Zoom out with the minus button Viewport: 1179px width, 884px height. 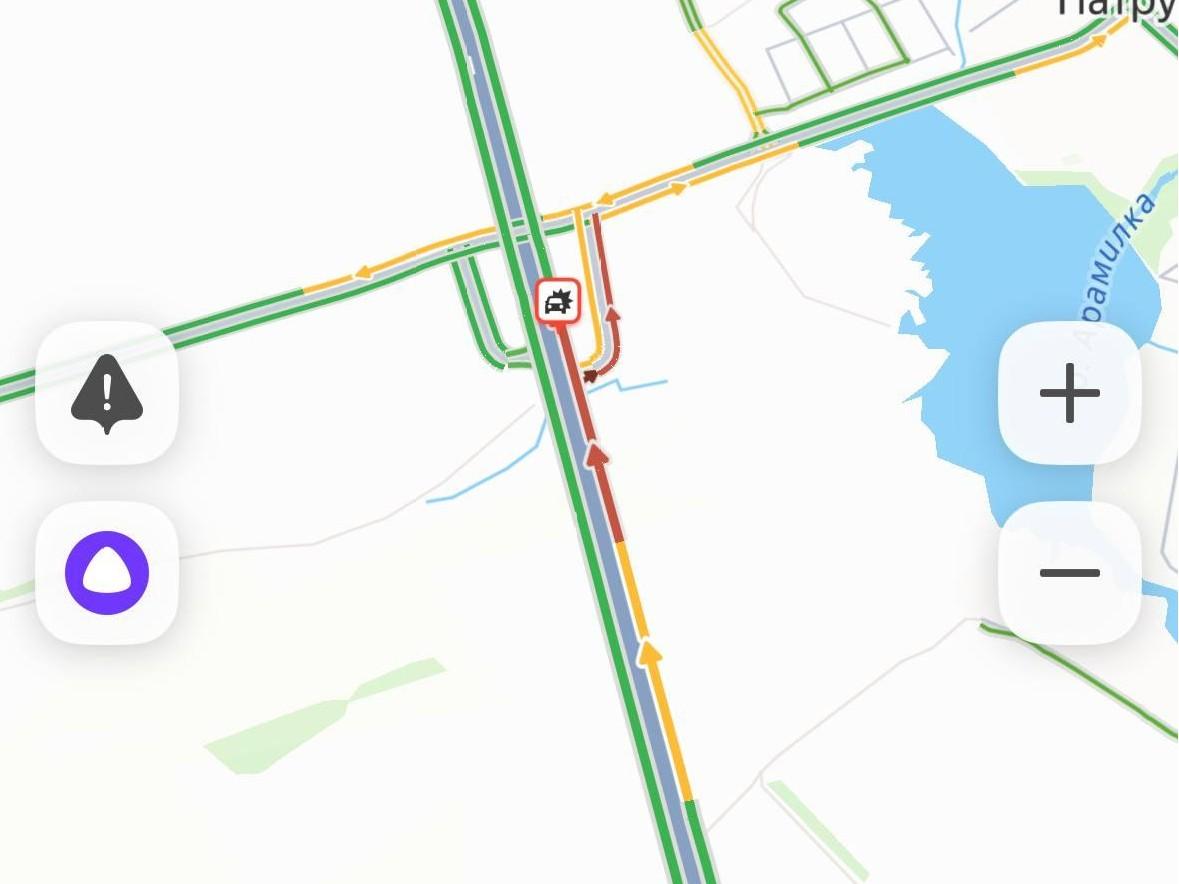tap(1069, 572)
